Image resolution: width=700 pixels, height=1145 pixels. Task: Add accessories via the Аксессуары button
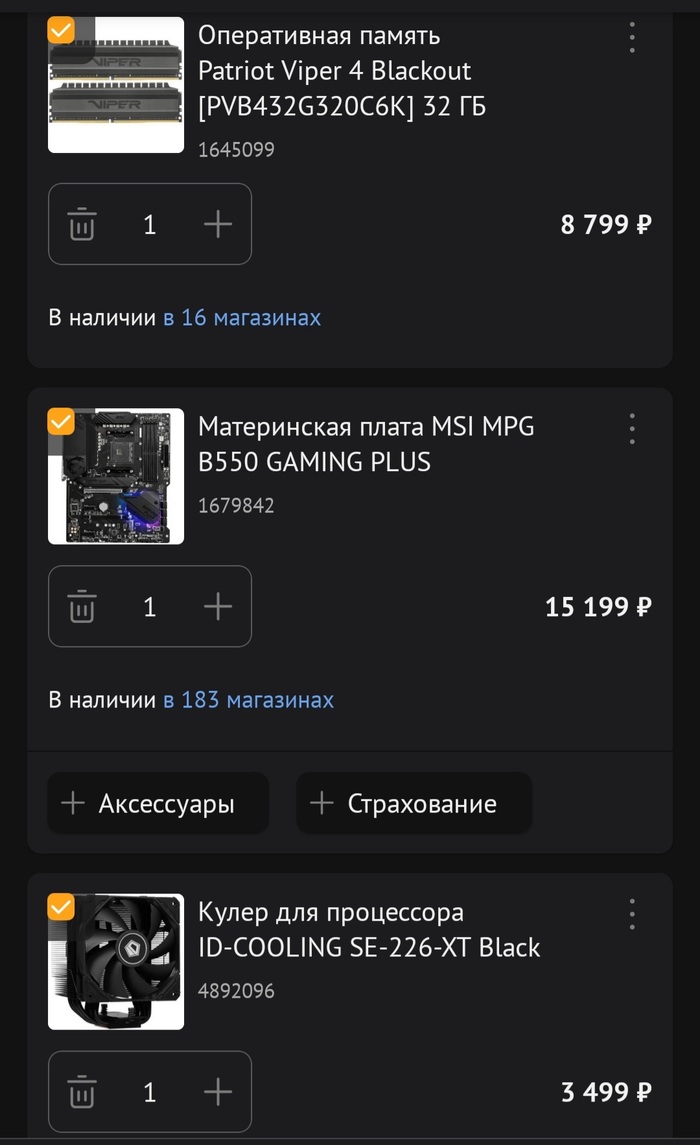coord(158,803)
